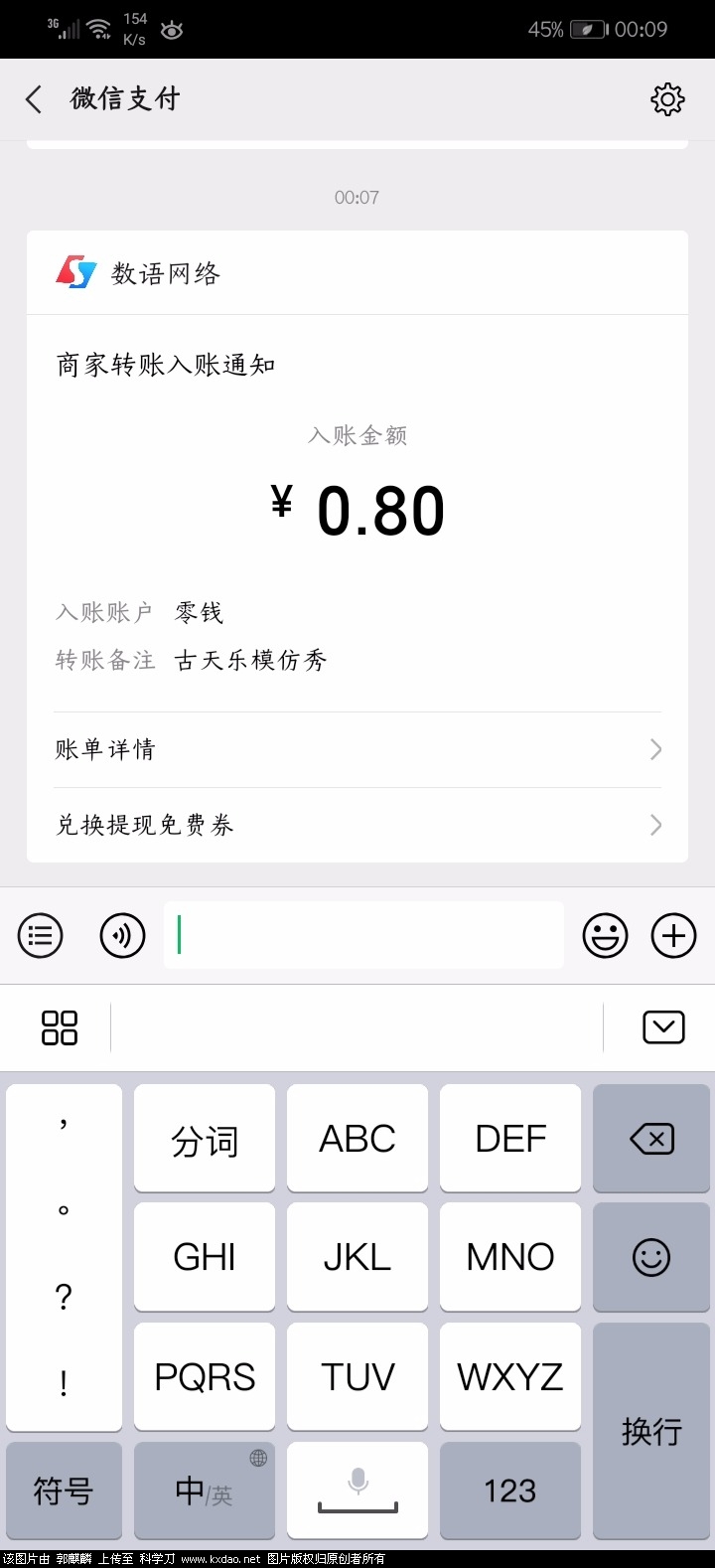This screenshot has height=1568, width=715.
Task: Tap the service menu list icon in chat bar
Action: [x=40, y=935]
